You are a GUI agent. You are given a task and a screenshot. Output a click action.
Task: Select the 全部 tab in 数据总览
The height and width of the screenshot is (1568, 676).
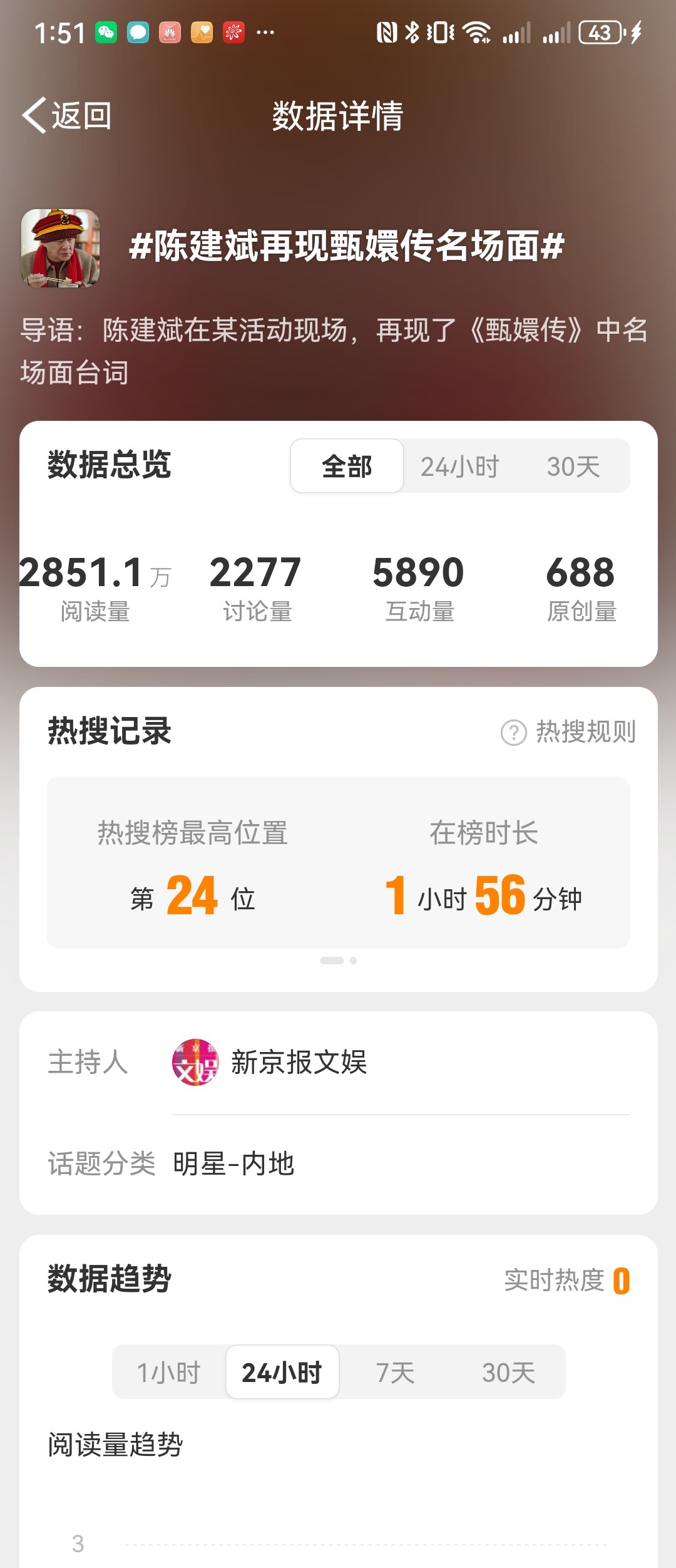pyautogui.click(x=347, y=467)
